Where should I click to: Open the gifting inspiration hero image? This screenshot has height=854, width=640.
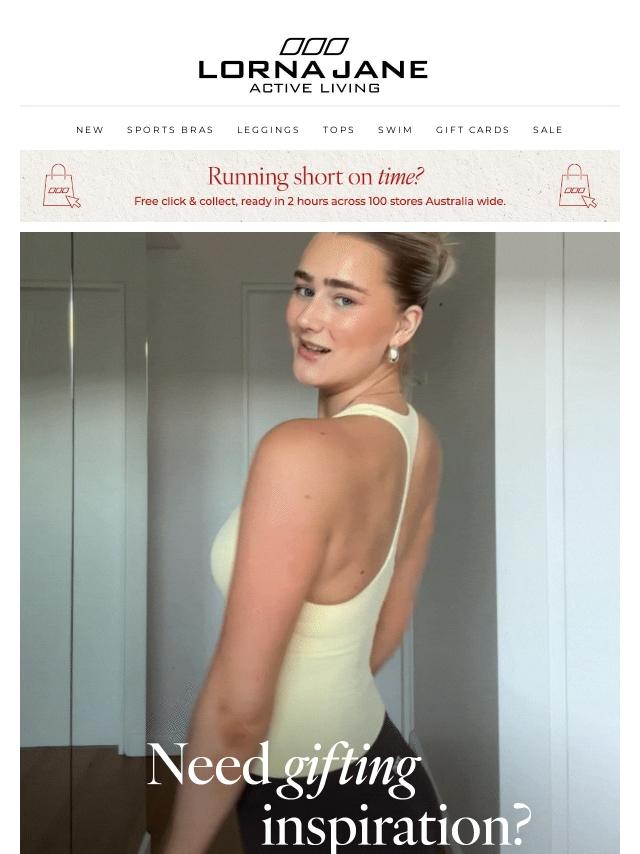[x=320, y=540]
